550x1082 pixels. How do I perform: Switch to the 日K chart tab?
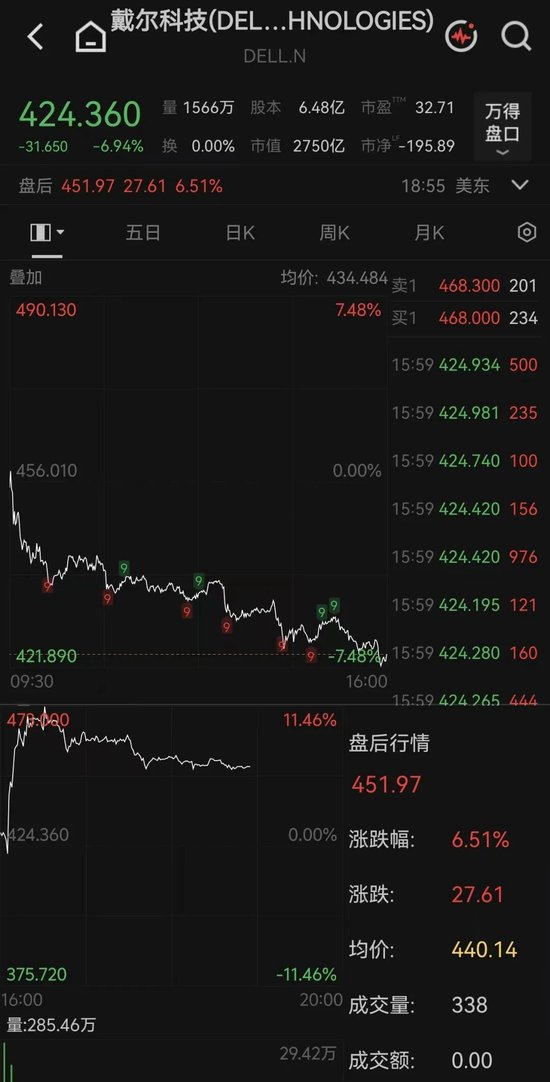(239, 233)
